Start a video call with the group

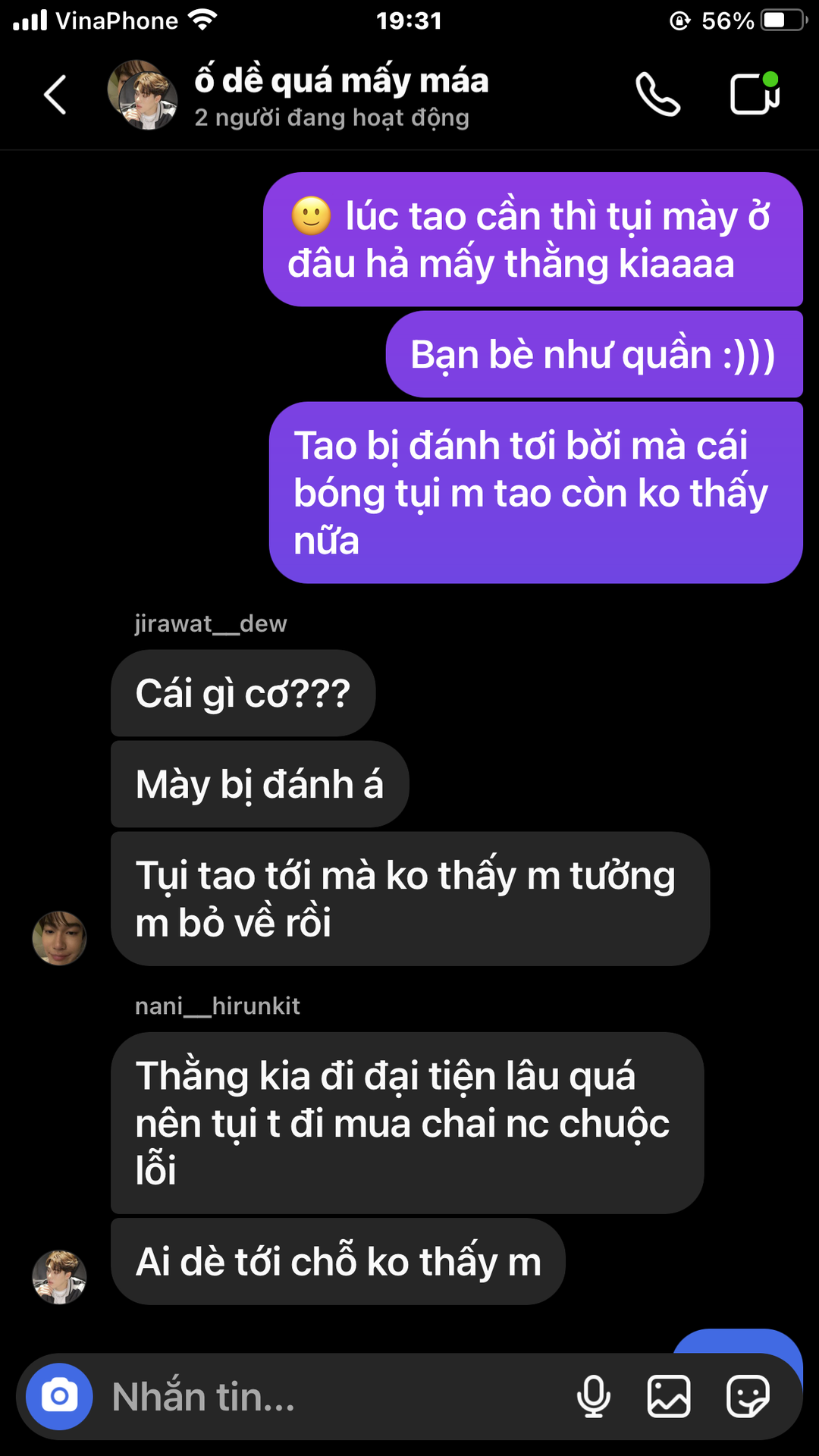[x=755, y=95]
